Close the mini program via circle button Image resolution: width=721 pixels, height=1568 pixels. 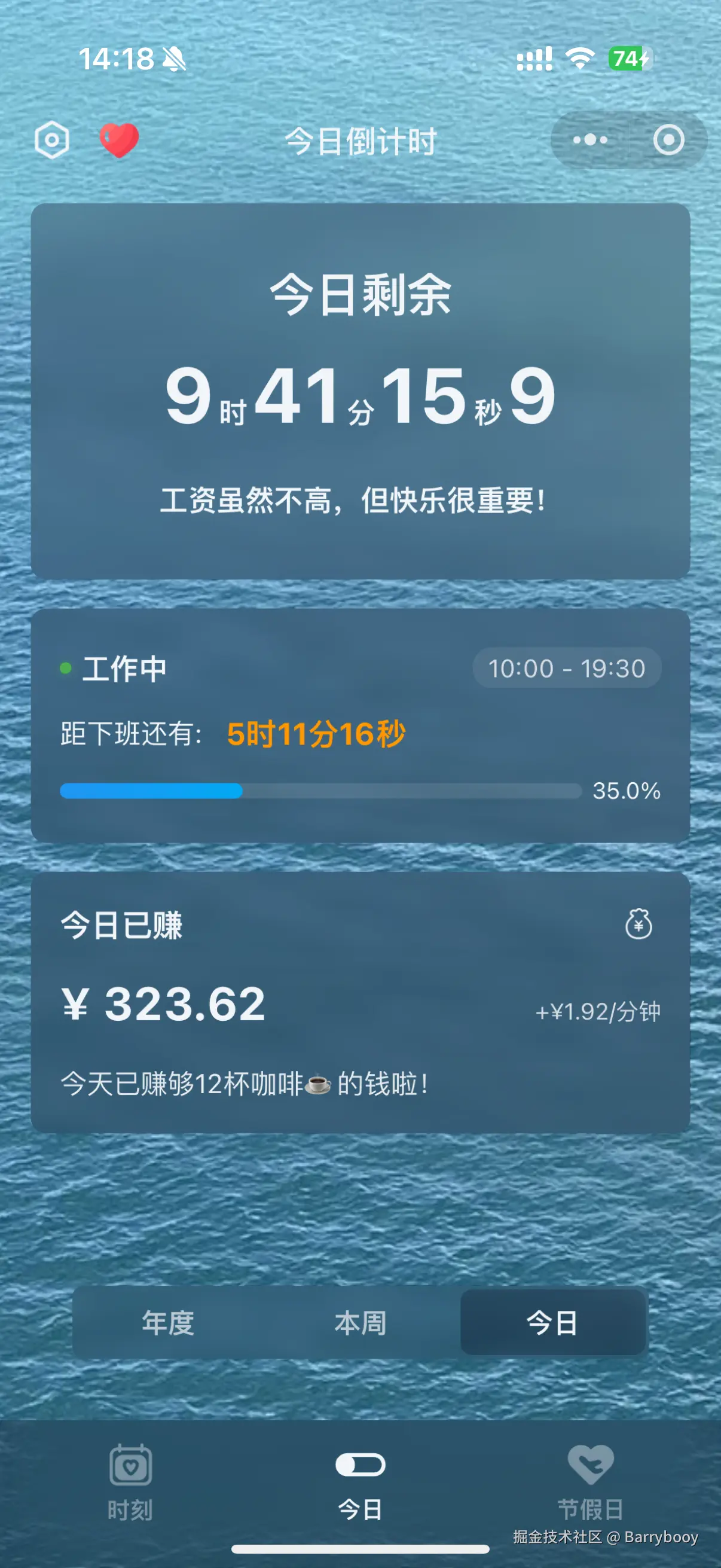point(668,140)
